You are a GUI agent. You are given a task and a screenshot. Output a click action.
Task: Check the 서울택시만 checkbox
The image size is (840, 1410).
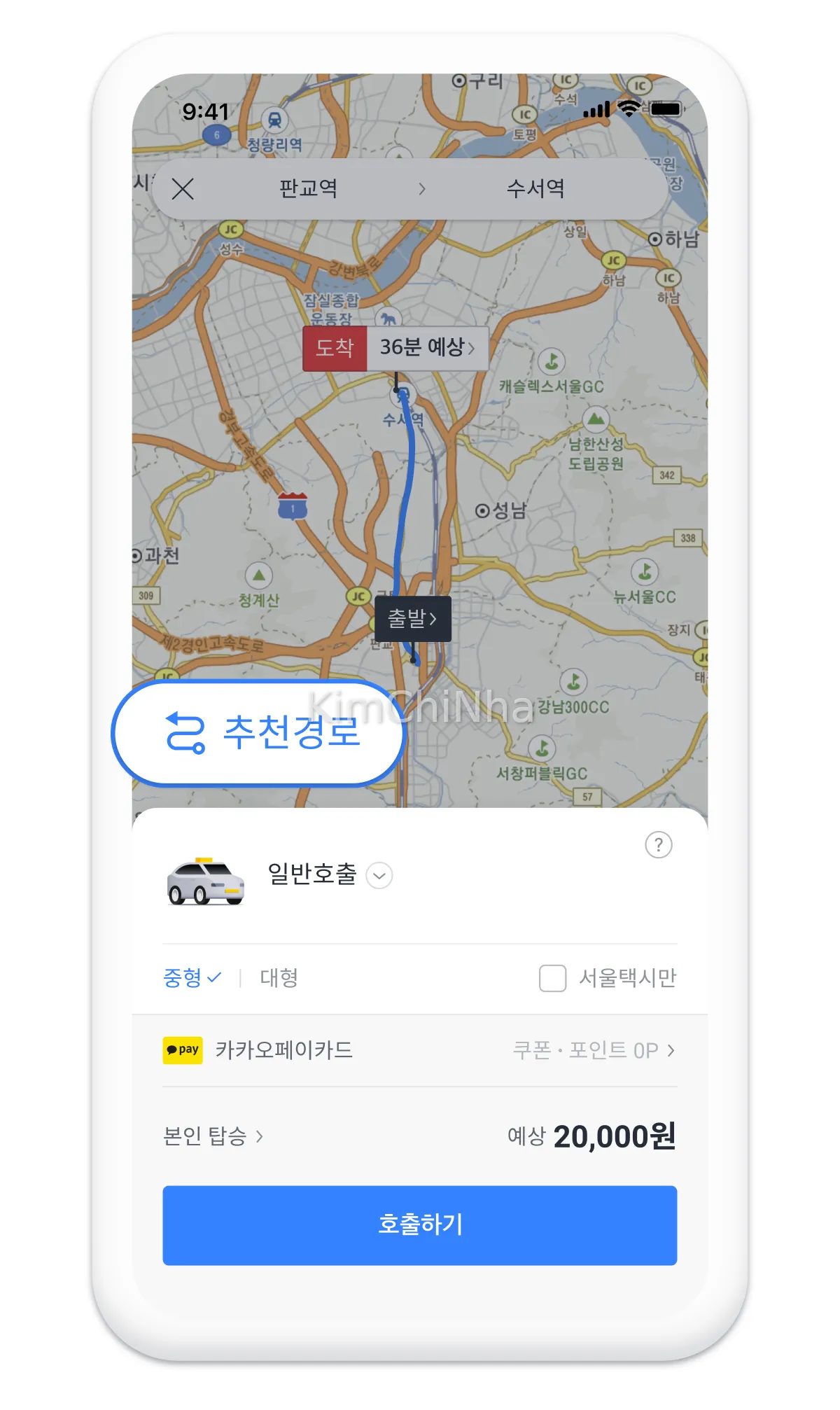tap(552, 978)
